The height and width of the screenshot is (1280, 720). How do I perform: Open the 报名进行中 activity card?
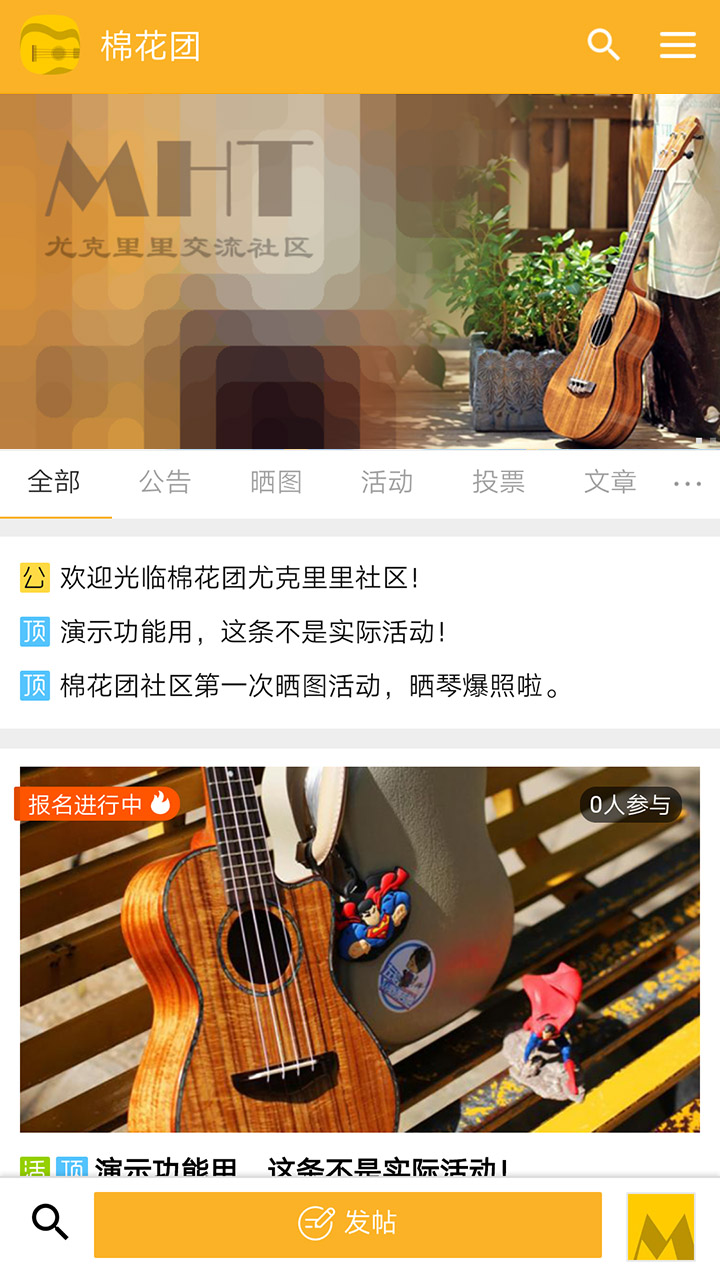[x=360, y=950]
